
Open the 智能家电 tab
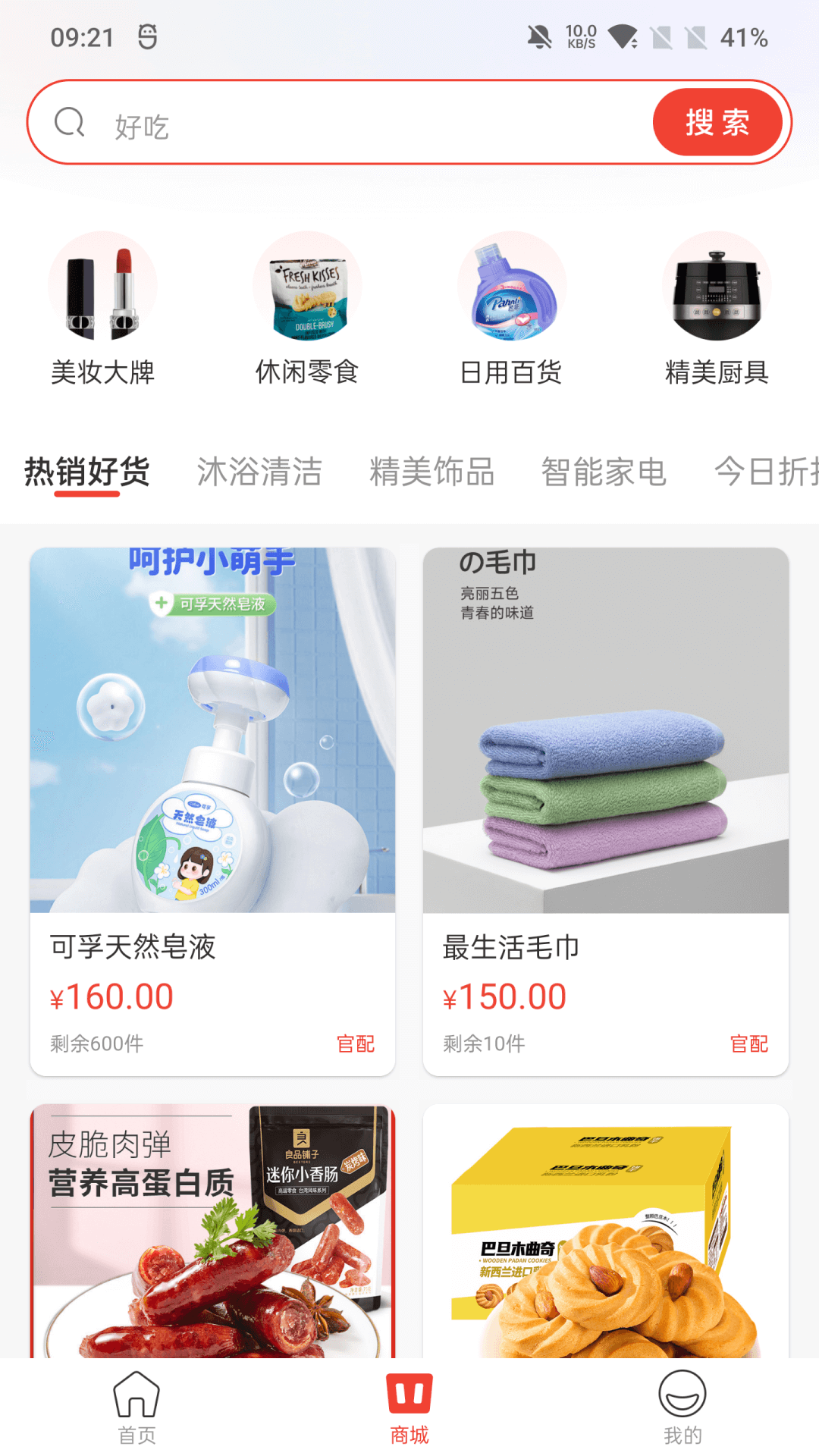coord(603,472)
